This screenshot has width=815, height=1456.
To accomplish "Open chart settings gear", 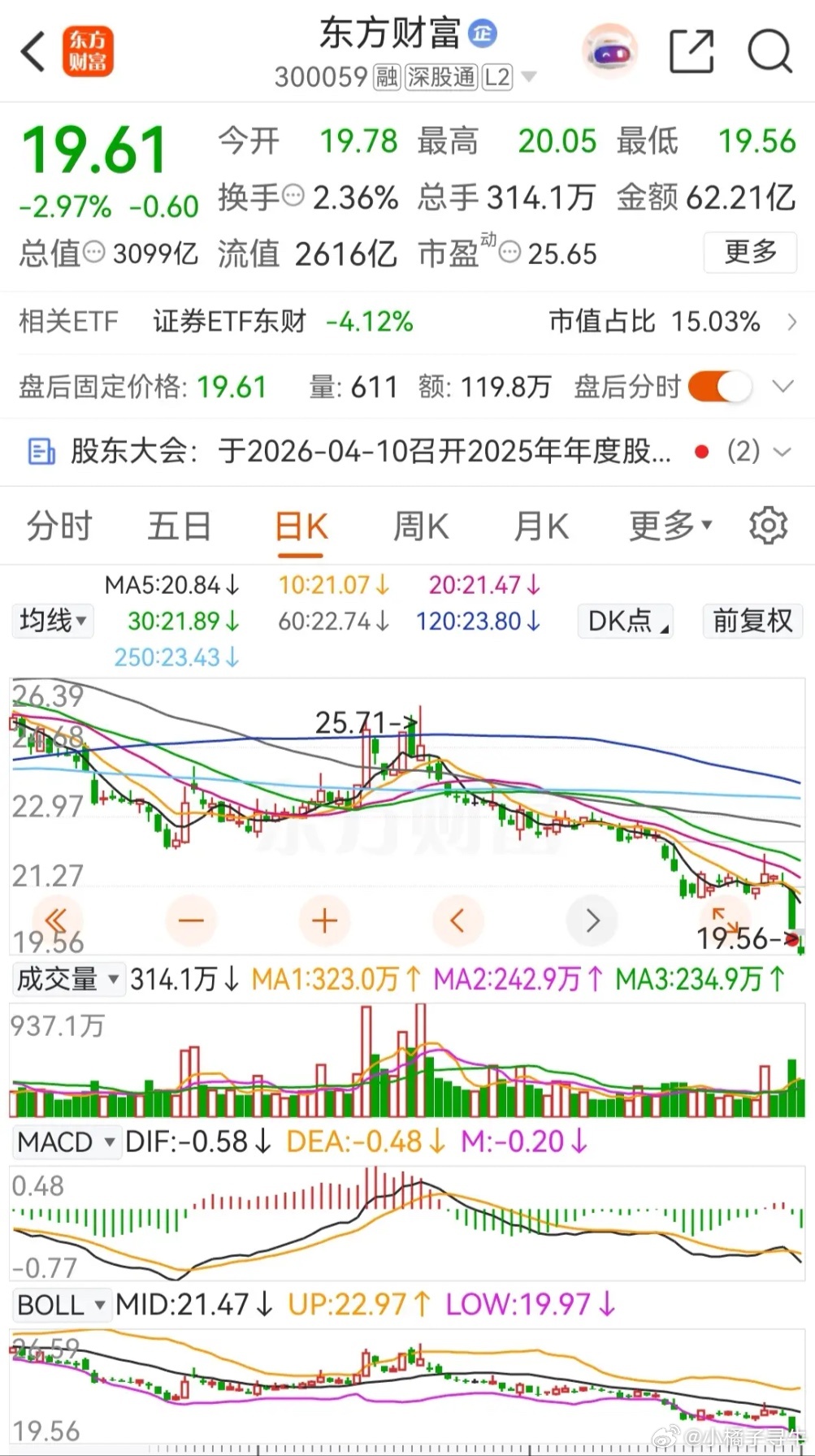I will tap(768, 526).
